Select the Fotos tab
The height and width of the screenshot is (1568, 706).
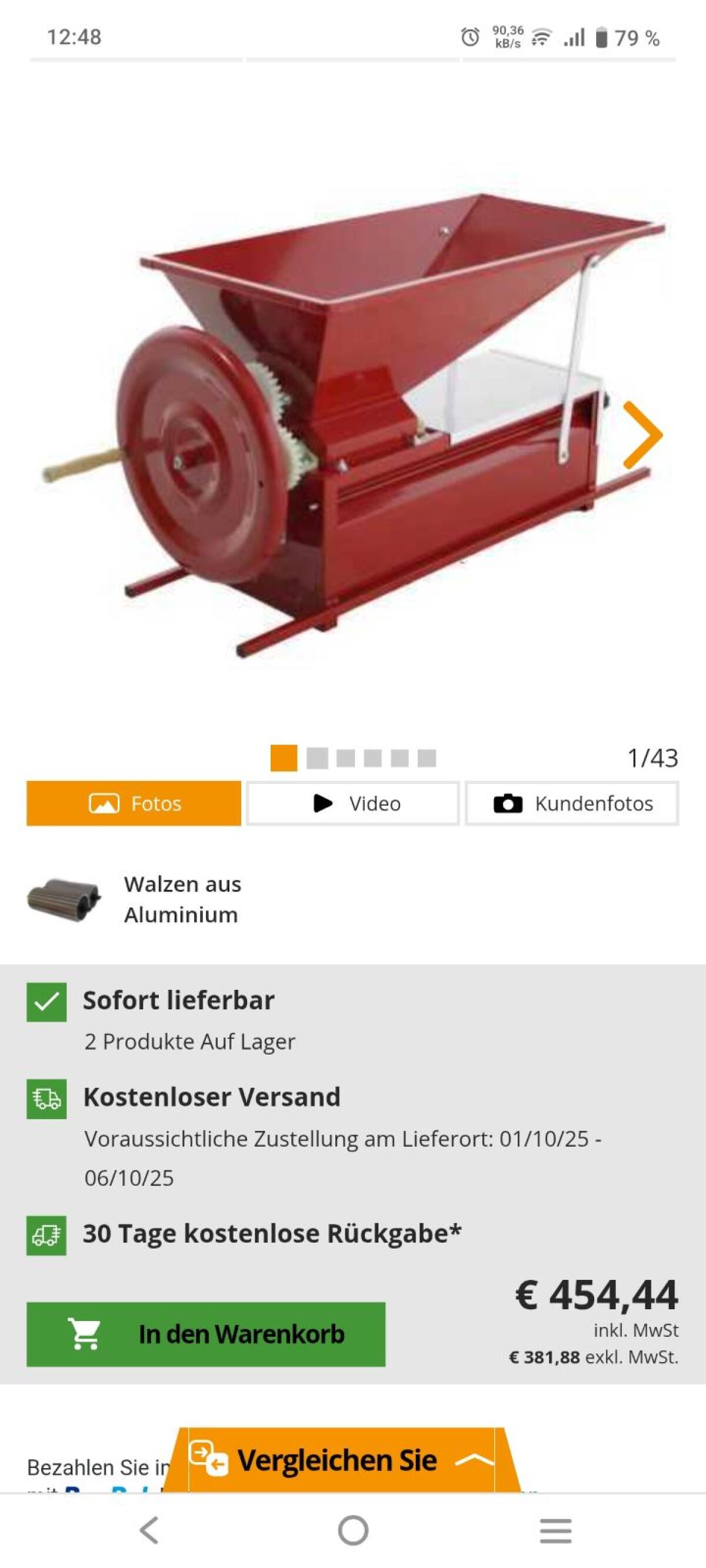click(134, 803)
